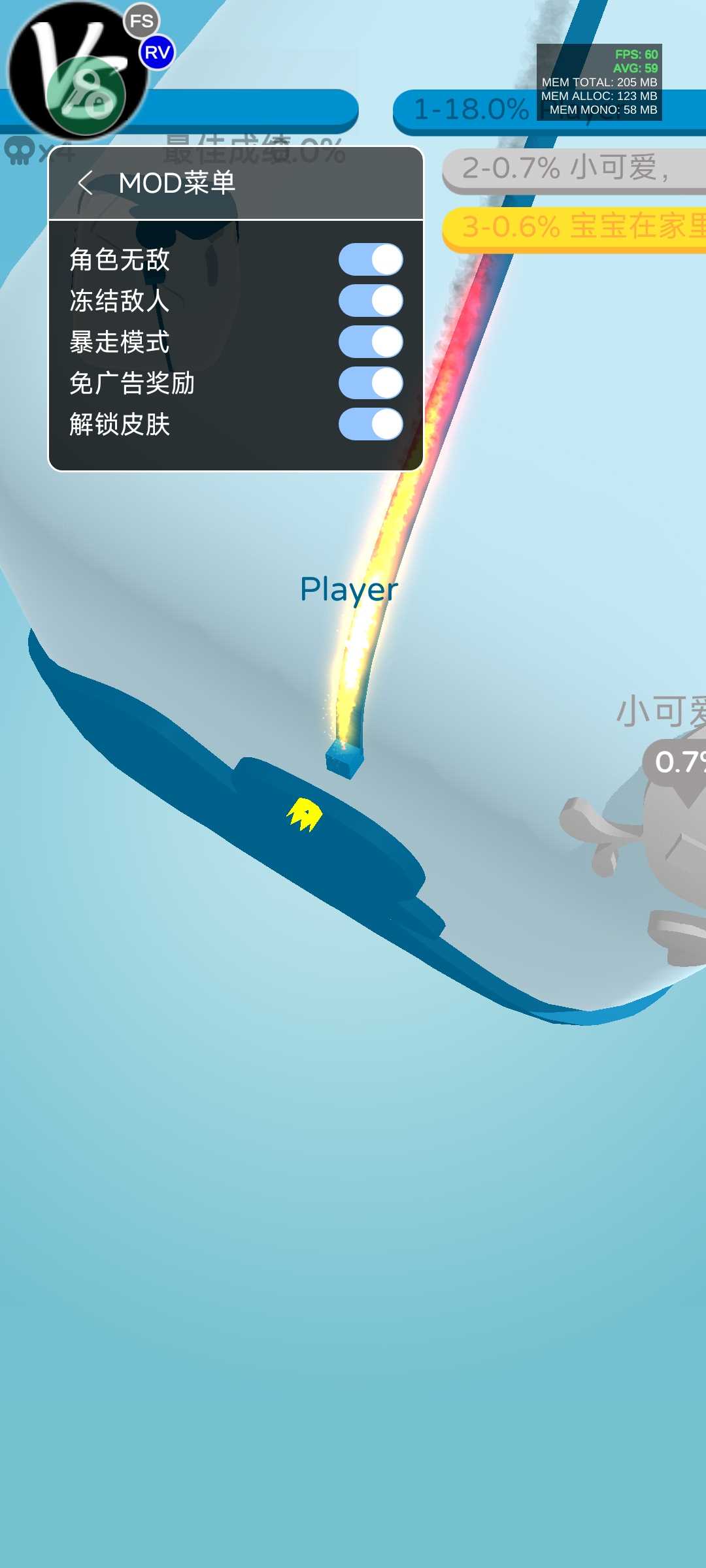Screen dimensions: 706x1568
Task: Turn off the 暴走模式 switch
Action: (371, 342)
